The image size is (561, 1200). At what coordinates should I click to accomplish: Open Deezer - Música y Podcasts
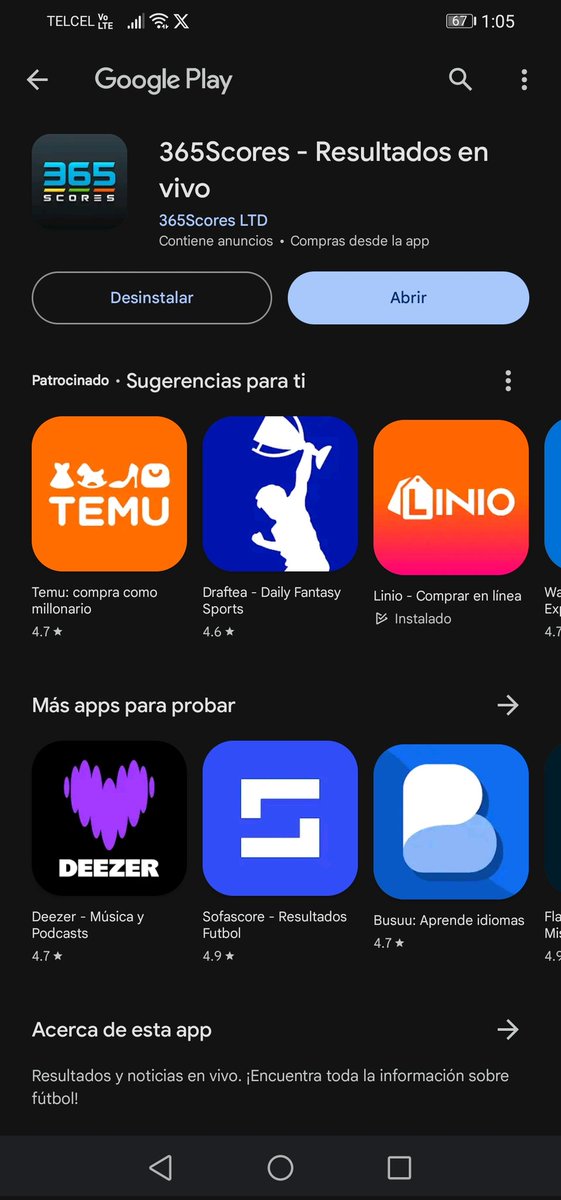[109, 852]
